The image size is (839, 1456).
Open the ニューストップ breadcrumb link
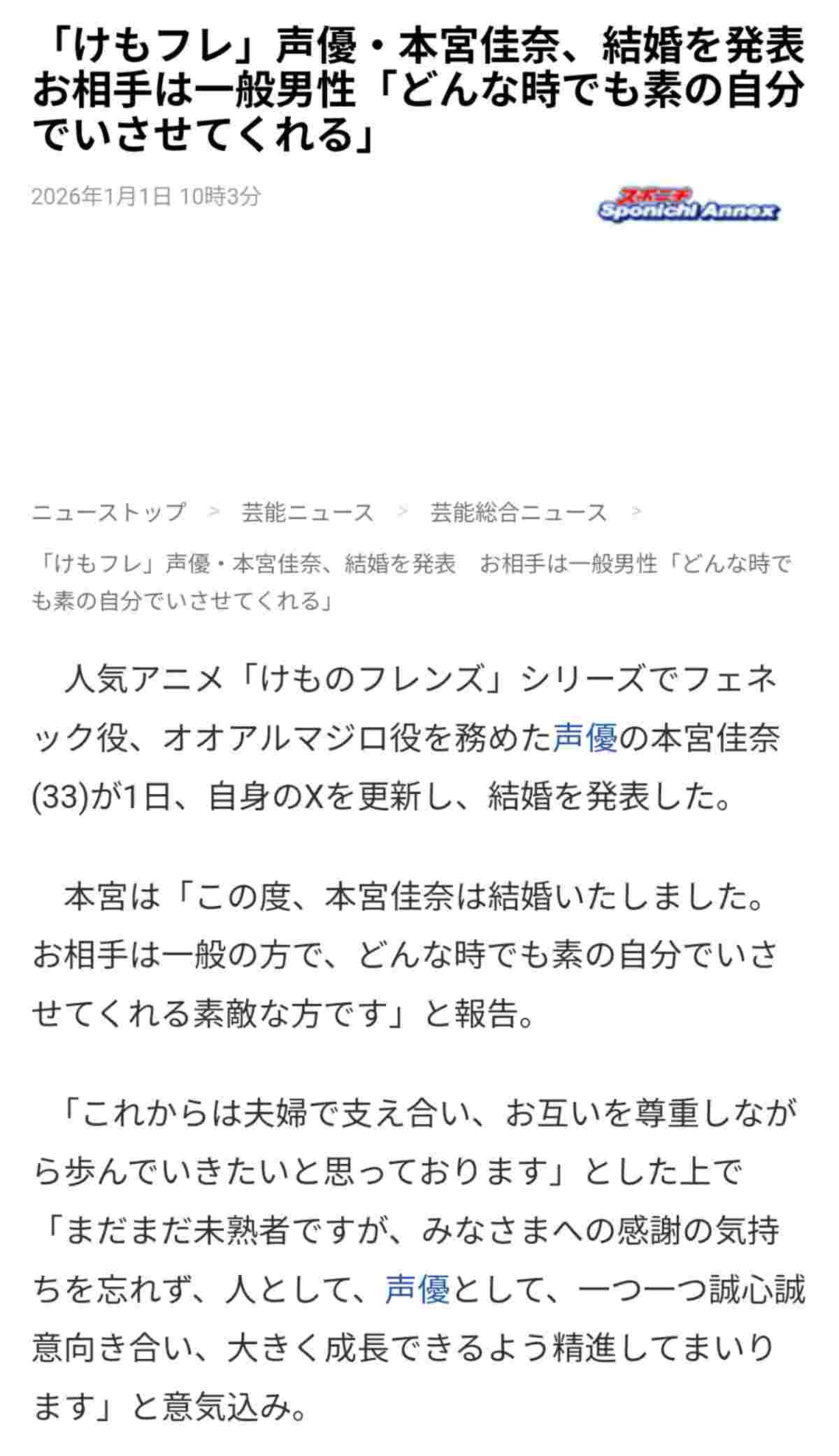pos(109,512)
